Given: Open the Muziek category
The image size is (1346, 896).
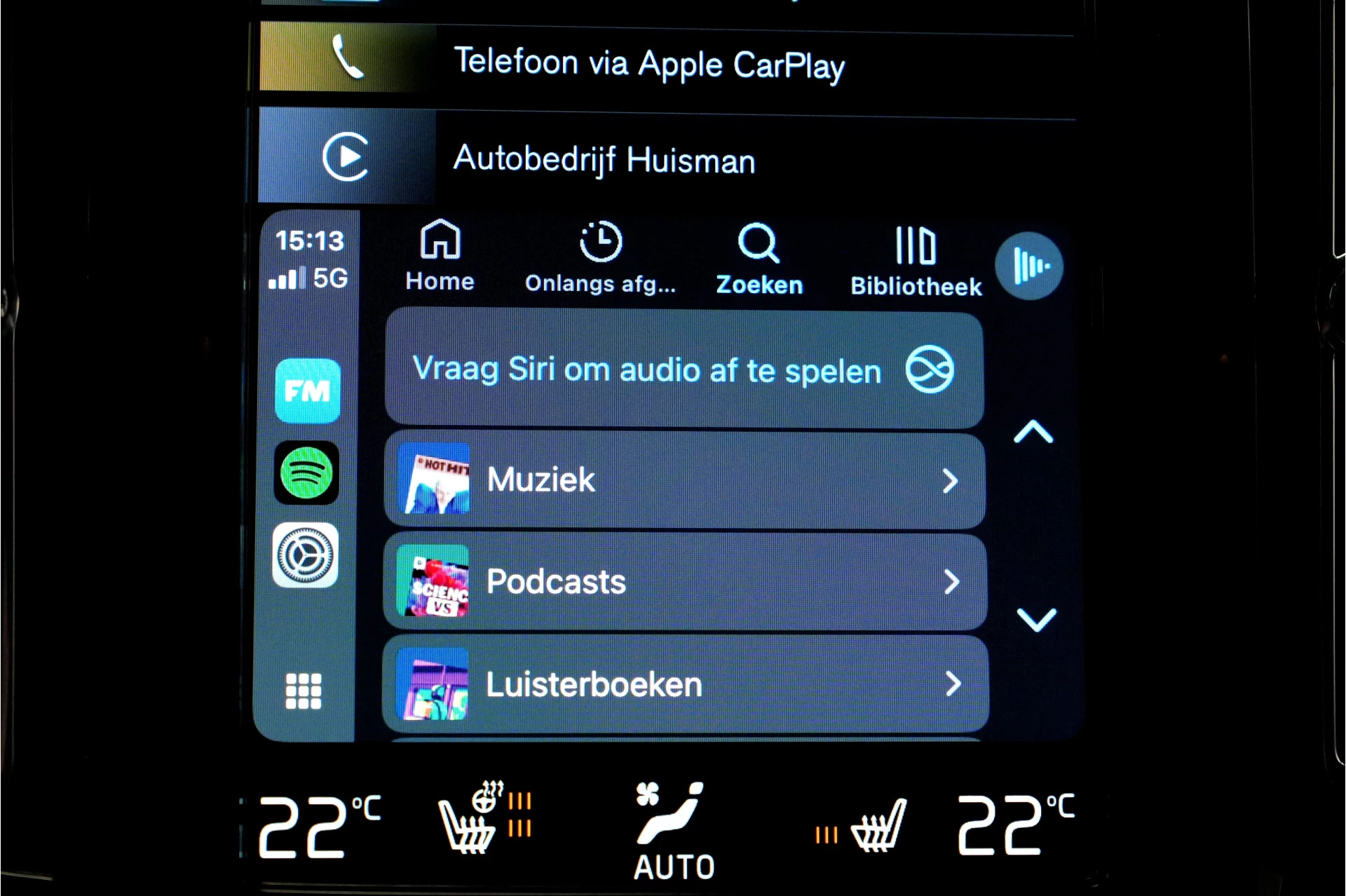Looking at the screenshot, I should pyautogui.click(x=684, y=480).
